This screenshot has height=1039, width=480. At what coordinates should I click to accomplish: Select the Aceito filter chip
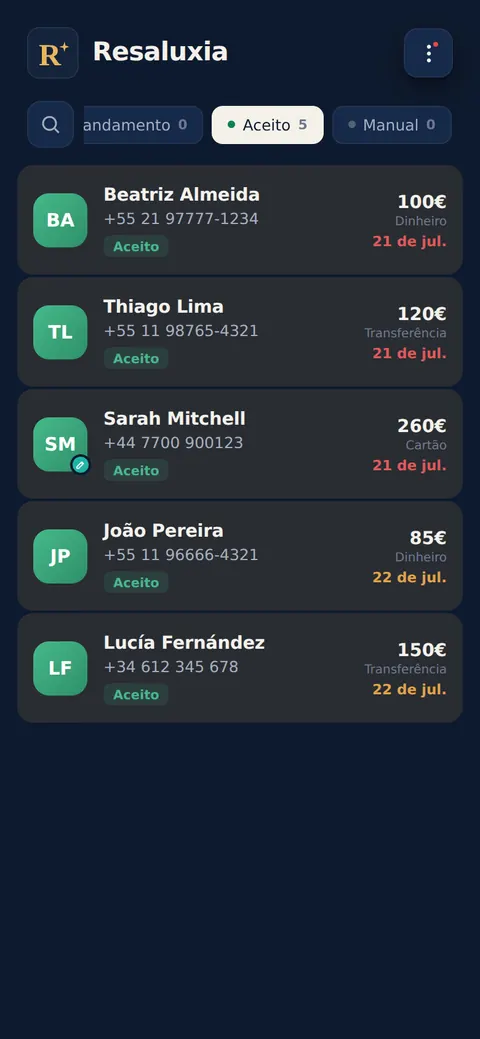267,125
